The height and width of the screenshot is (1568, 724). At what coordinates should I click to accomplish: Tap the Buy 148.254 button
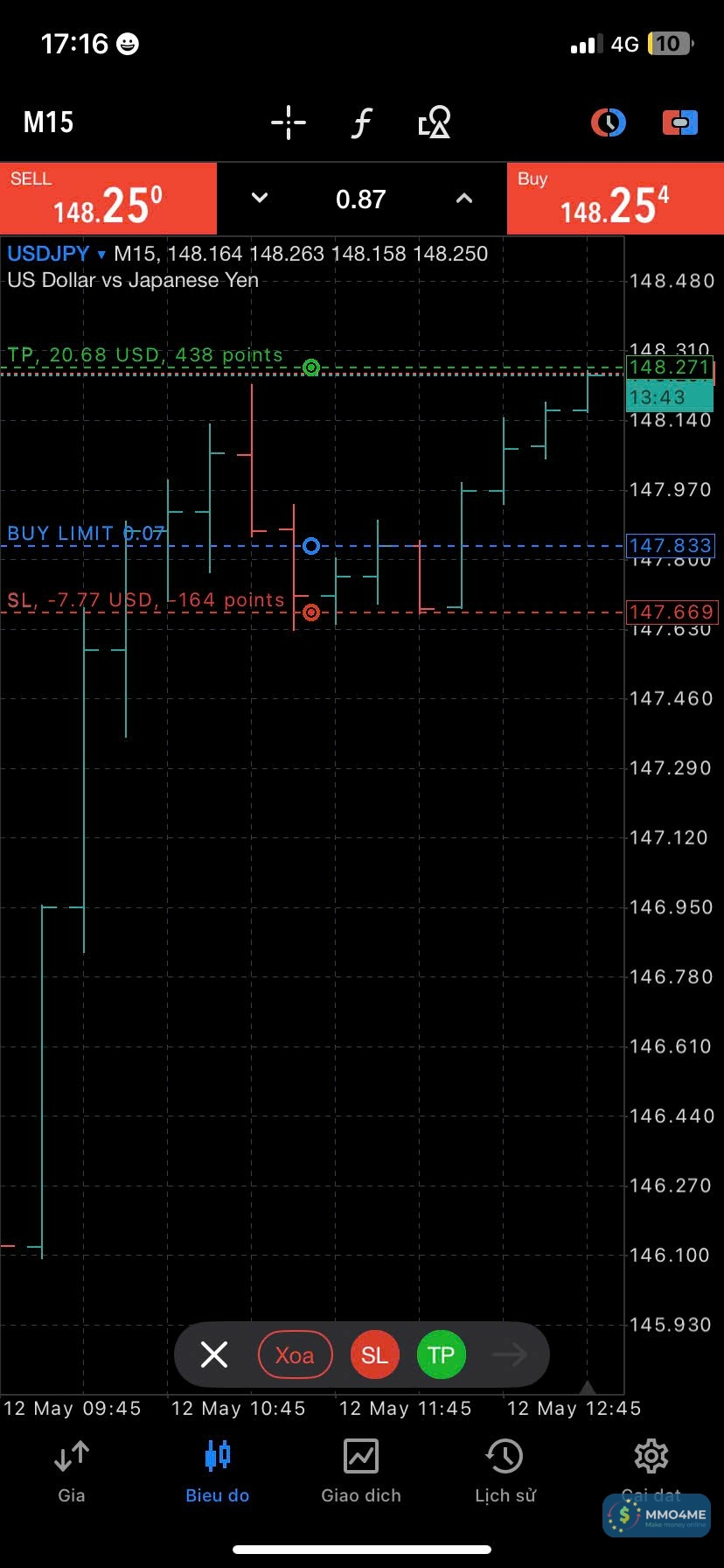coord(615,199)
